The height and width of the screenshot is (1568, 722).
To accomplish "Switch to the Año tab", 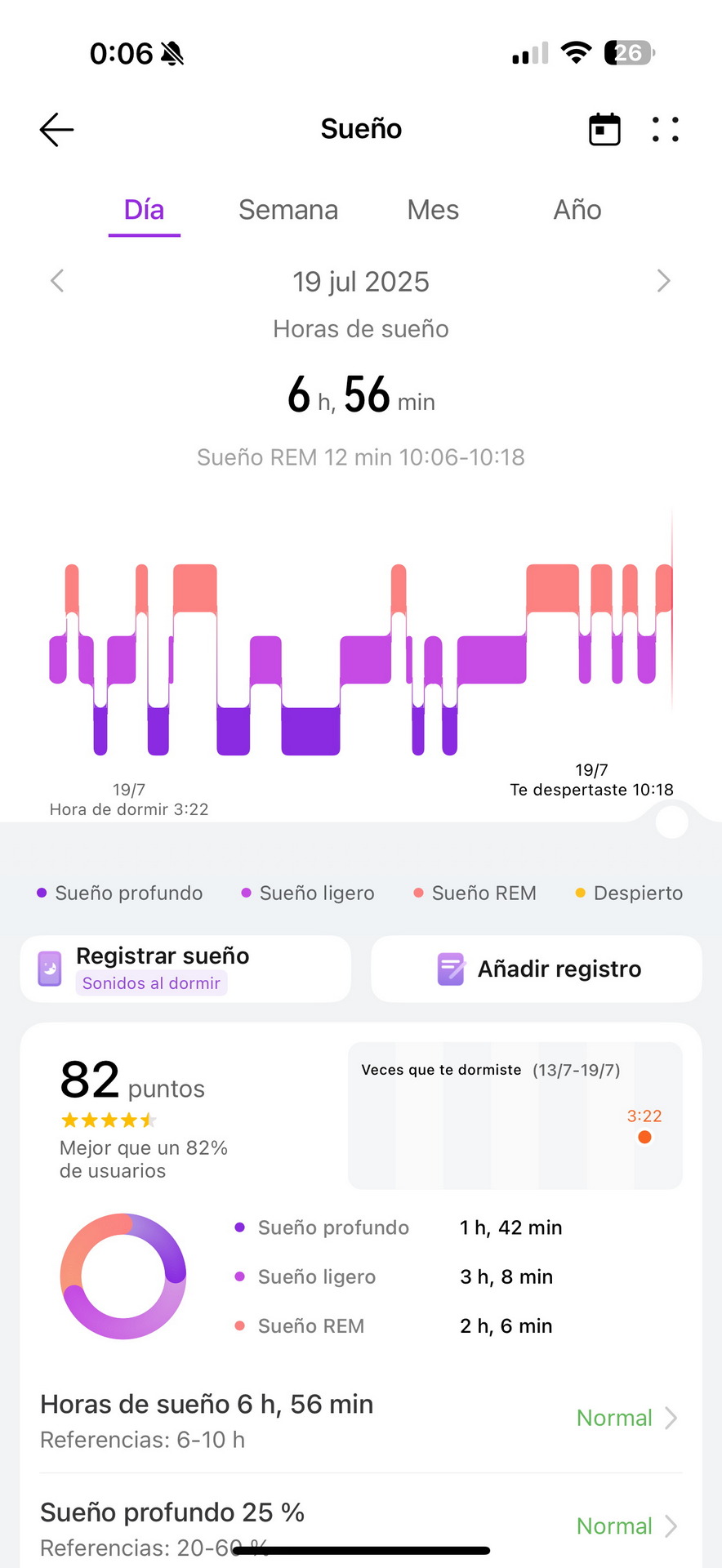I will 577,210.
